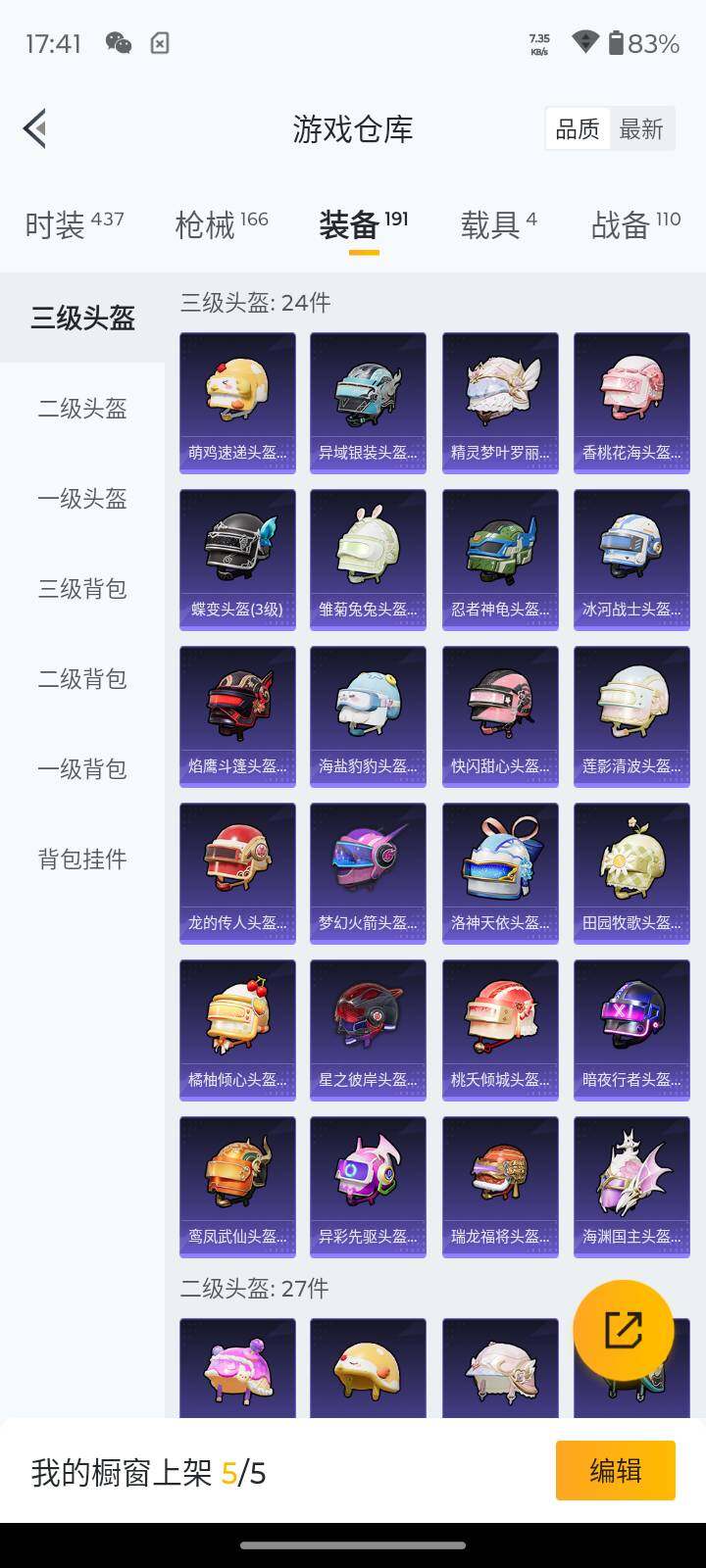Open the 萌鸡速递头盔 item

pos(237,403)
